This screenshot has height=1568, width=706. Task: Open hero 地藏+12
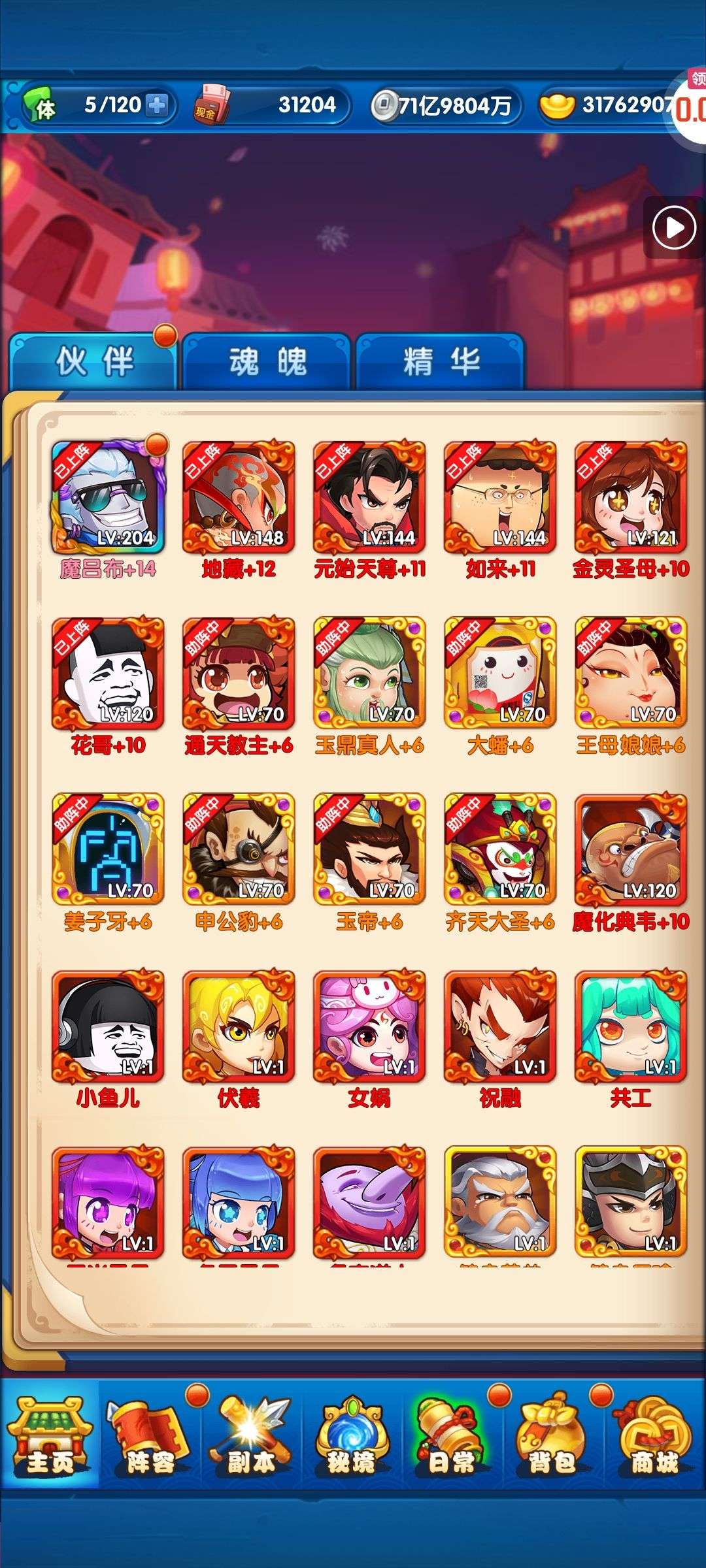239,498
